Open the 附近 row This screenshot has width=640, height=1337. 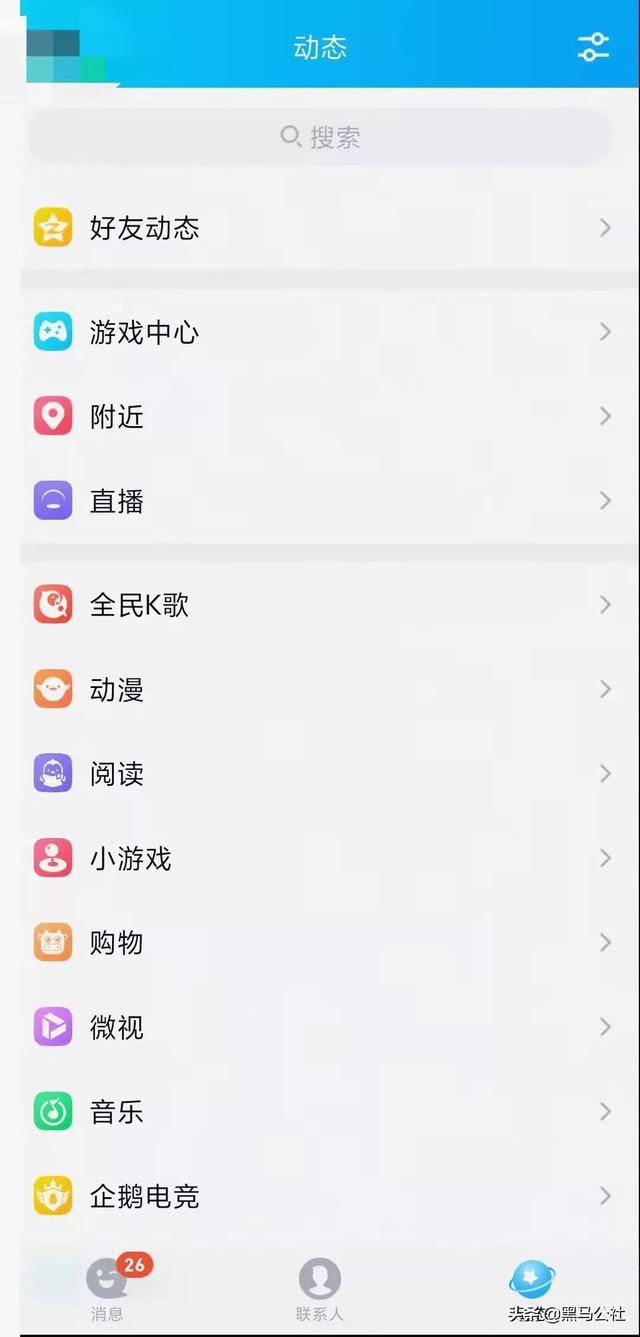(x=320, y=416)
